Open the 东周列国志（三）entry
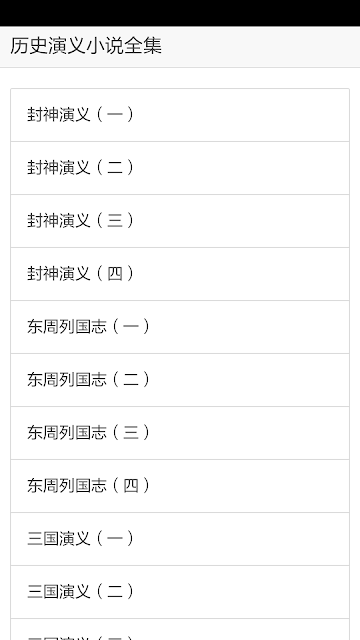360x640 pixels. 180,433
